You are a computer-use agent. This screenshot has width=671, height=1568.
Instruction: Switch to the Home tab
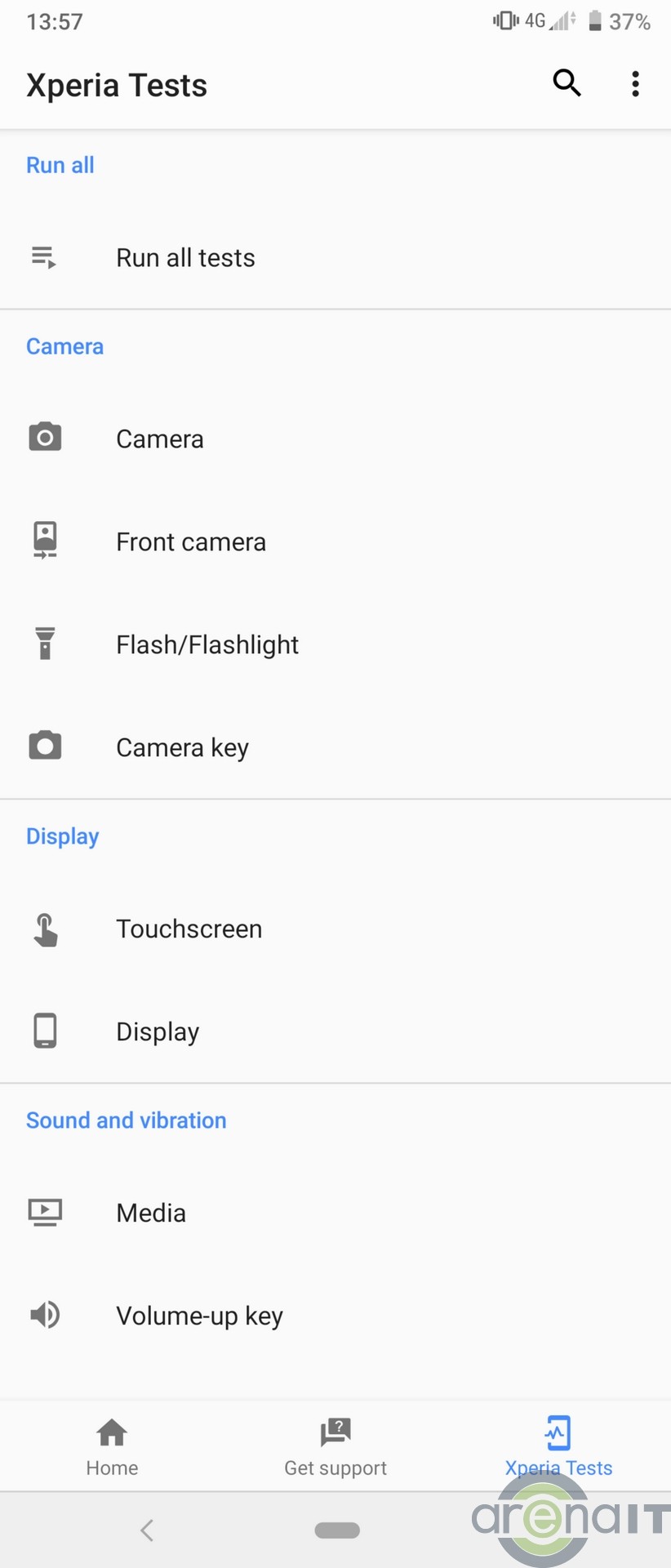[112, 1446]
